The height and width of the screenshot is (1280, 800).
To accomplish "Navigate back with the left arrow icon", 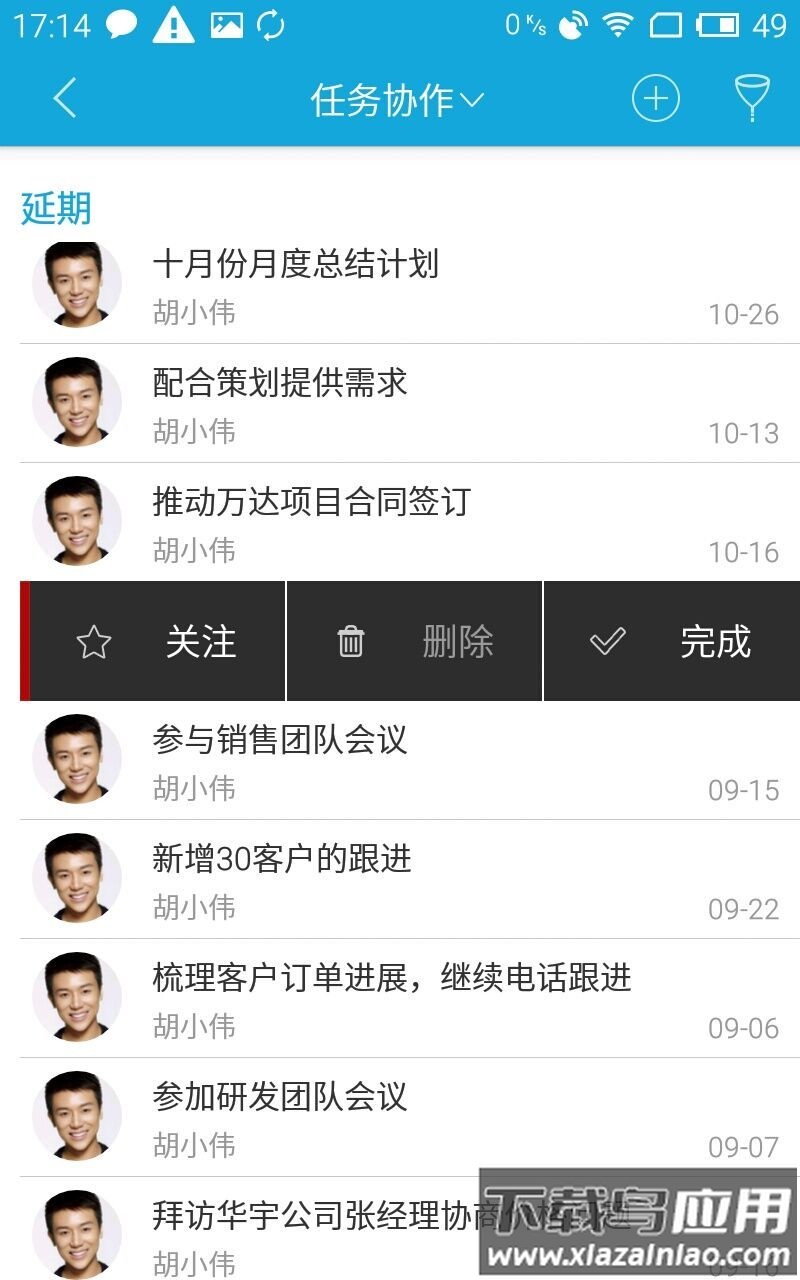I will [x=62, y=99].
